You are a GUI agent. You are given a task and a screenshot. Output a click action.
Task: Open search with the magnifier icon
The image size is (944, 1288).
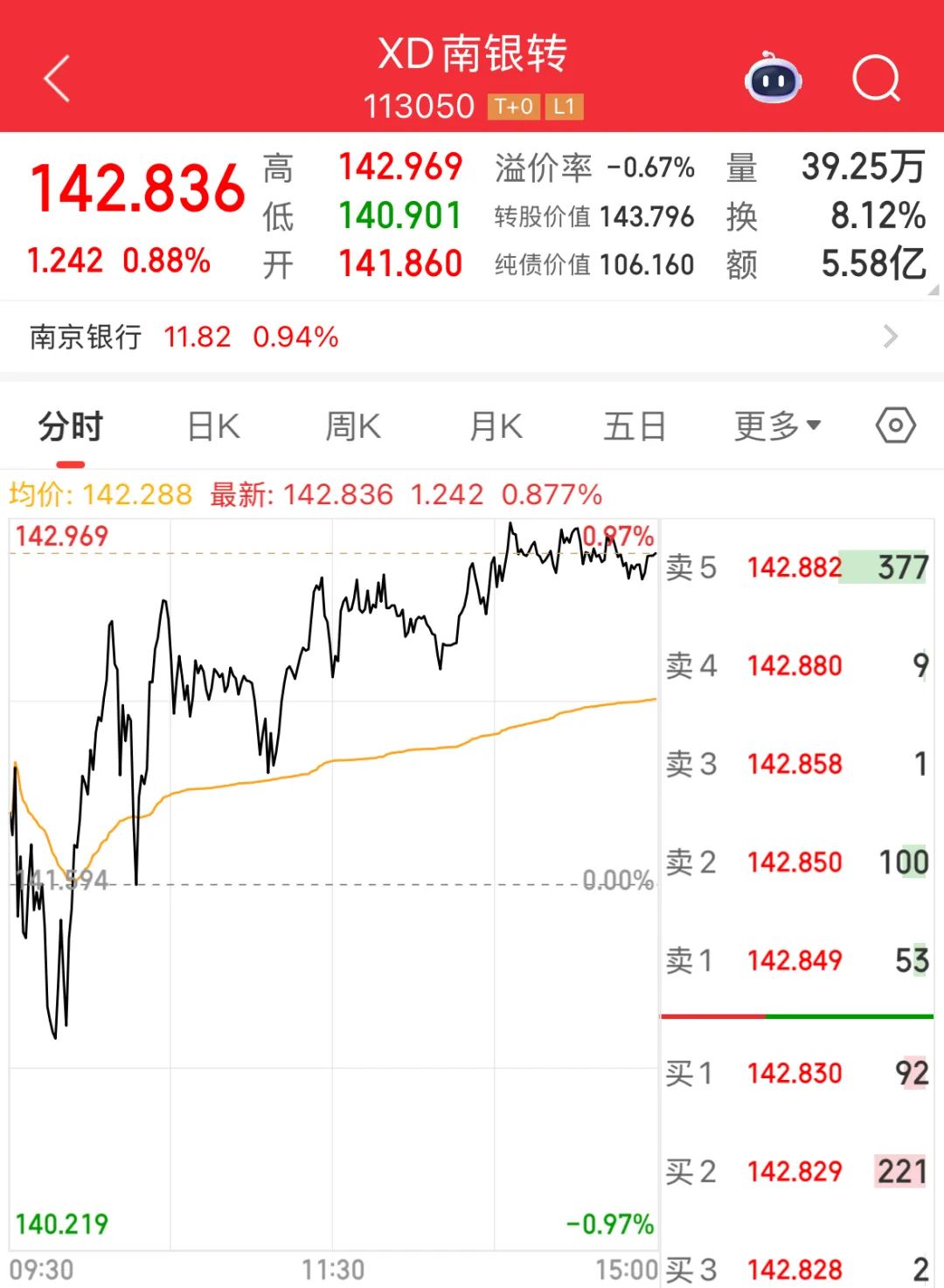(x=876, y=80)
